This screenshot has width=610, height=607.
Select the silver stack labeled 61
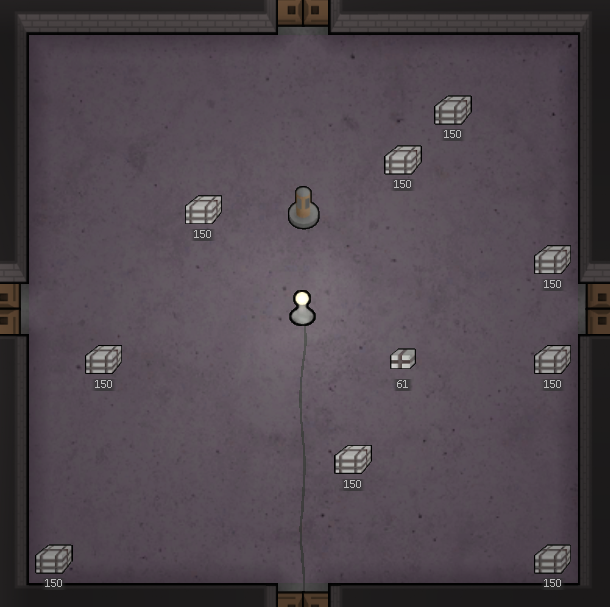tap(402, 360)
